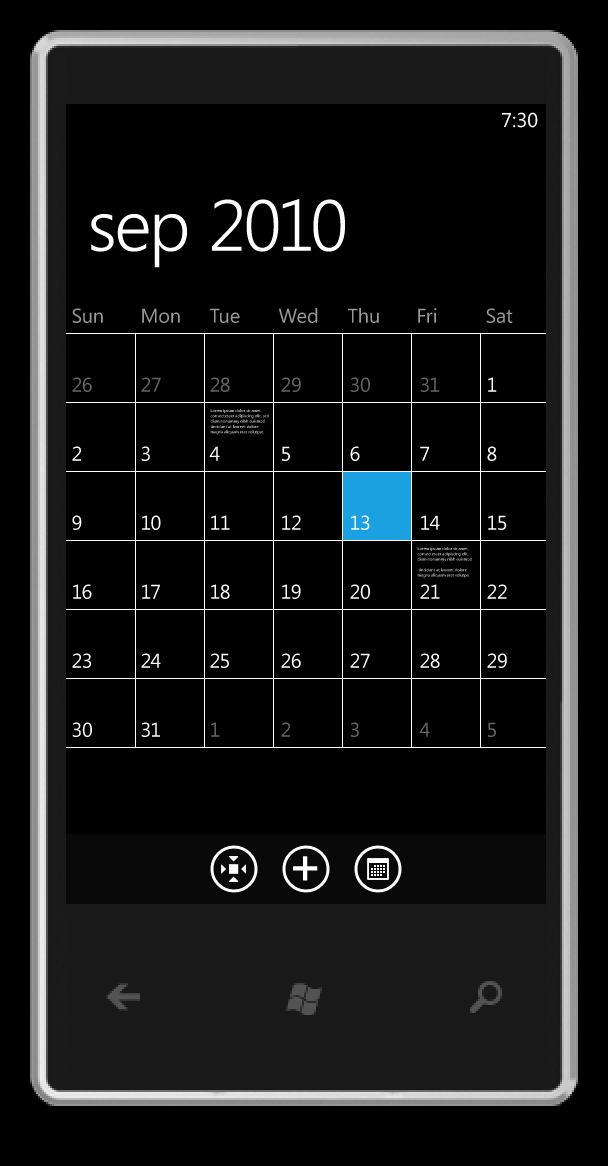Choose day 12 on the month grid

[x=308, y=506]
